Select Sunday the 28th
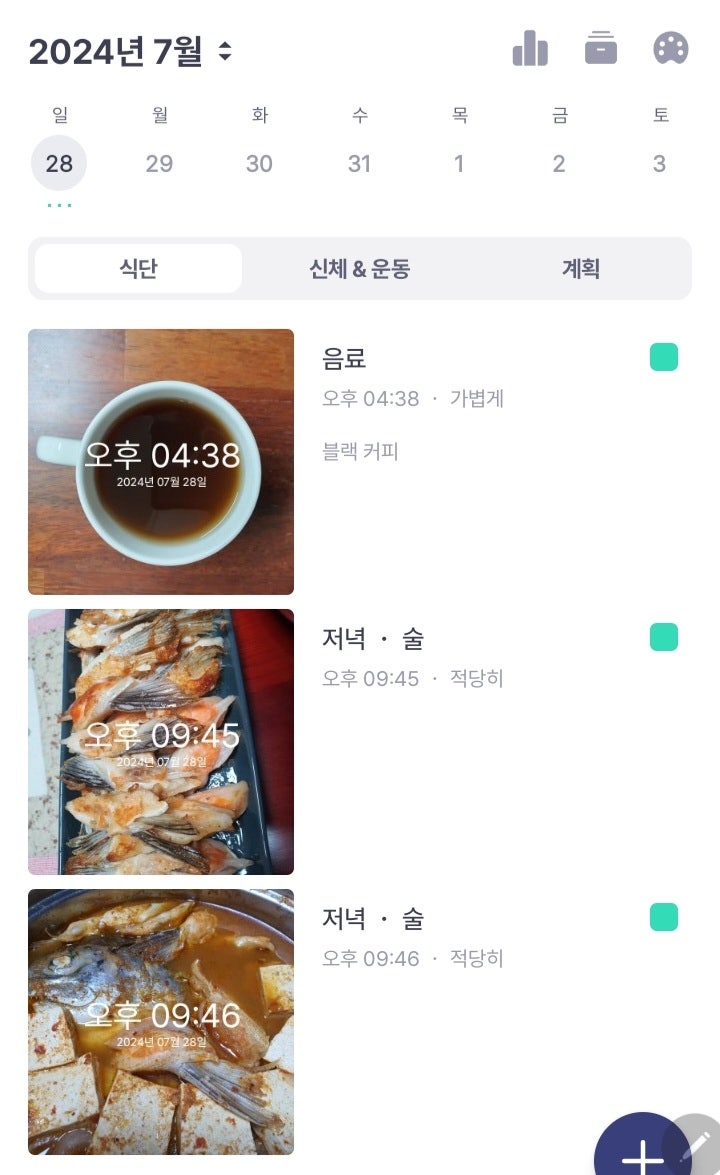720x1175 pixels. coord(59,163)
